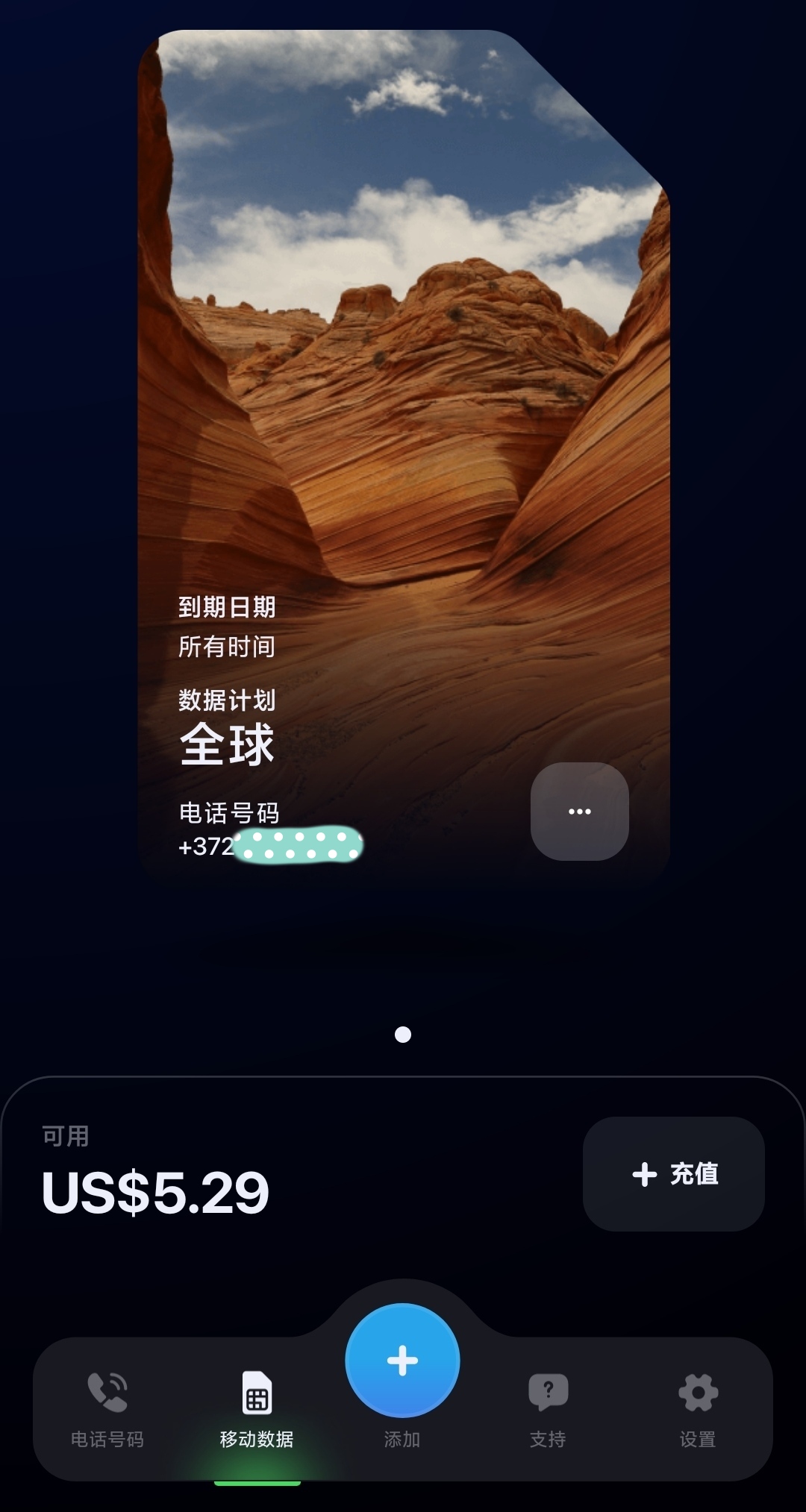The width and height of the screenshot is (806, 1512).
Task: Tap the blue 添加 plus button
Action: (402, 1361)
